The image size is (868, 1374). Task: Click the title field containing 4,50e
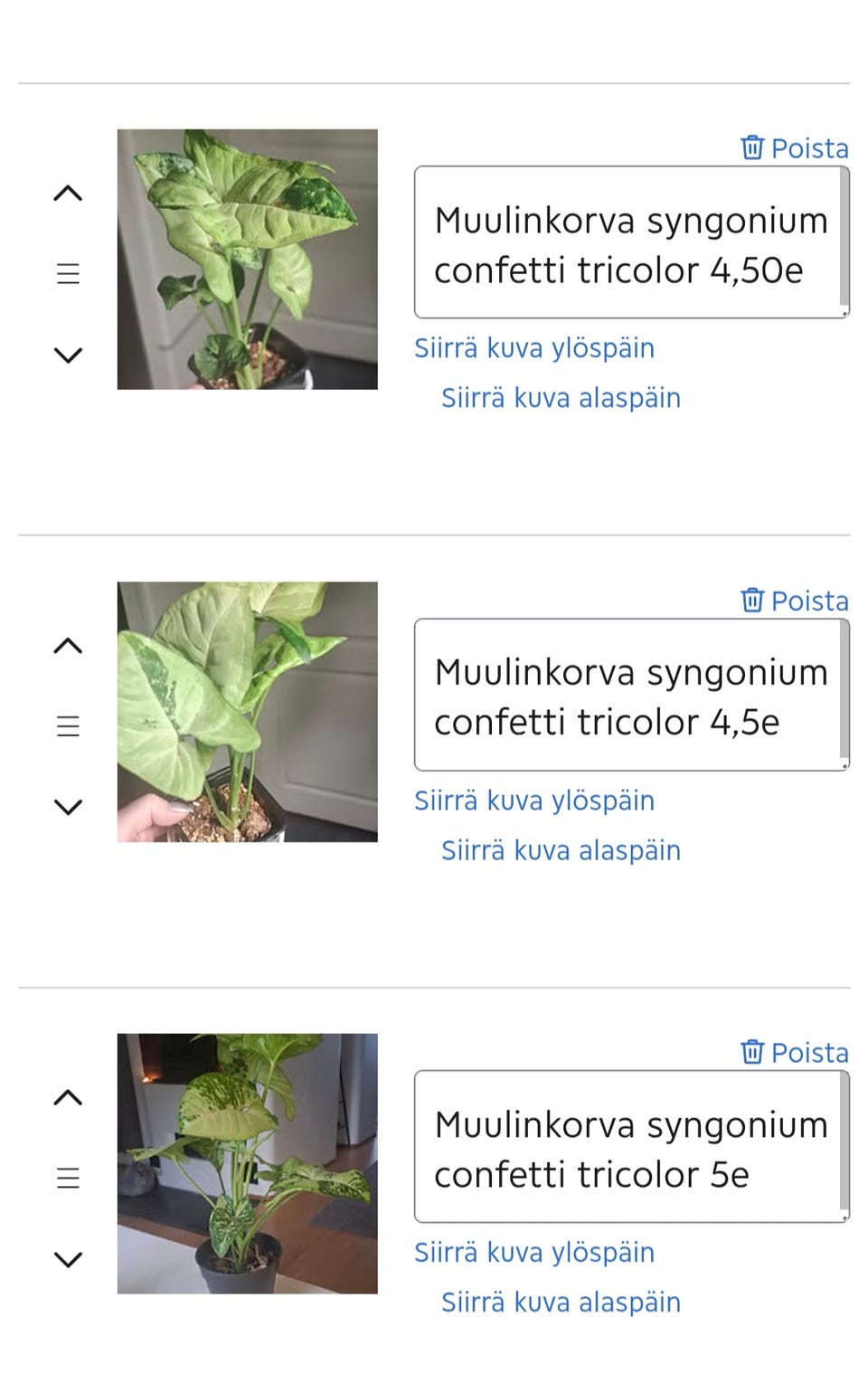tap(630, 241)
